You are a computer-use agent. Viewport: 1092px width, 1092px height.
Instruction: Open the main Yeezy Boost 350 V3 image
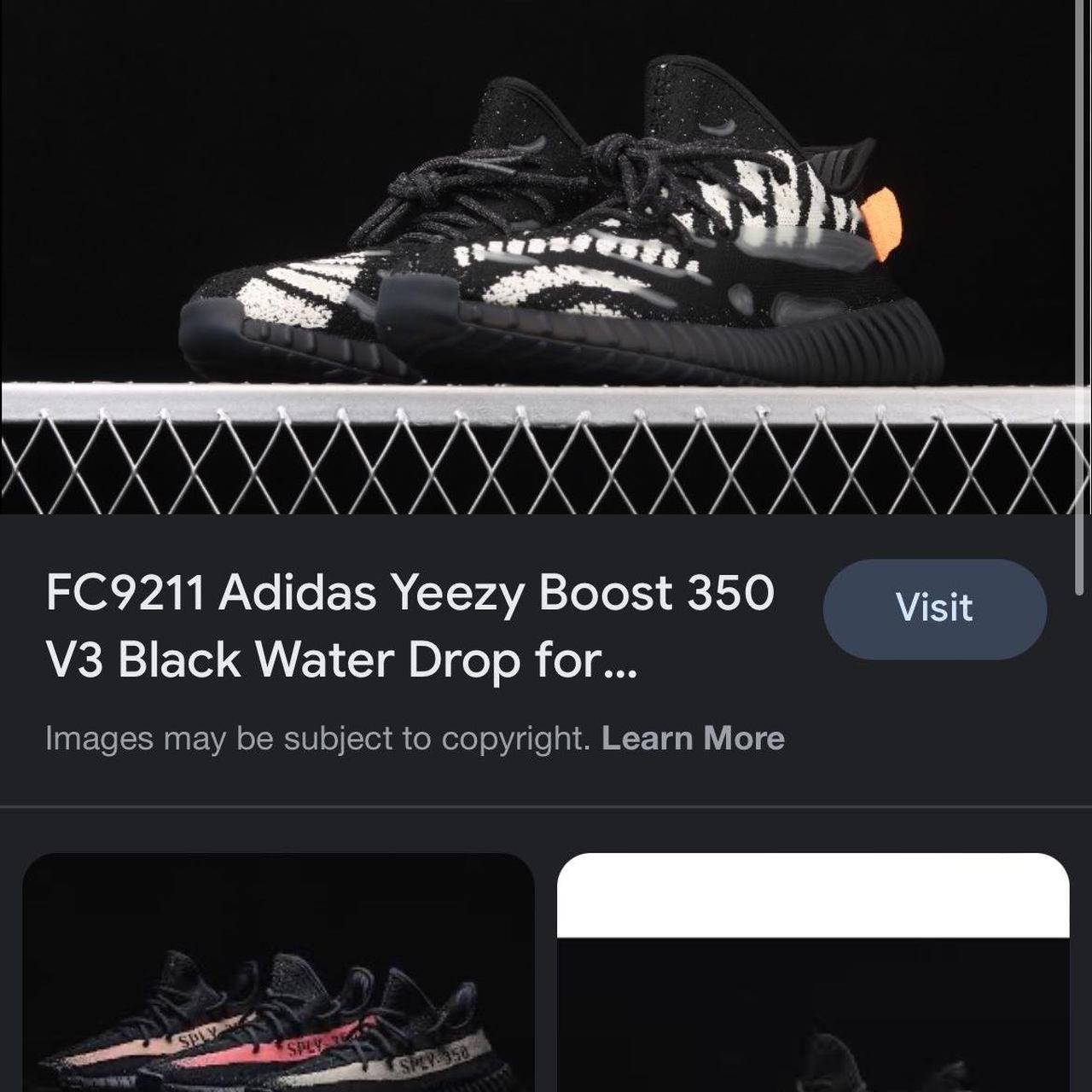click(x=546, y=256)
